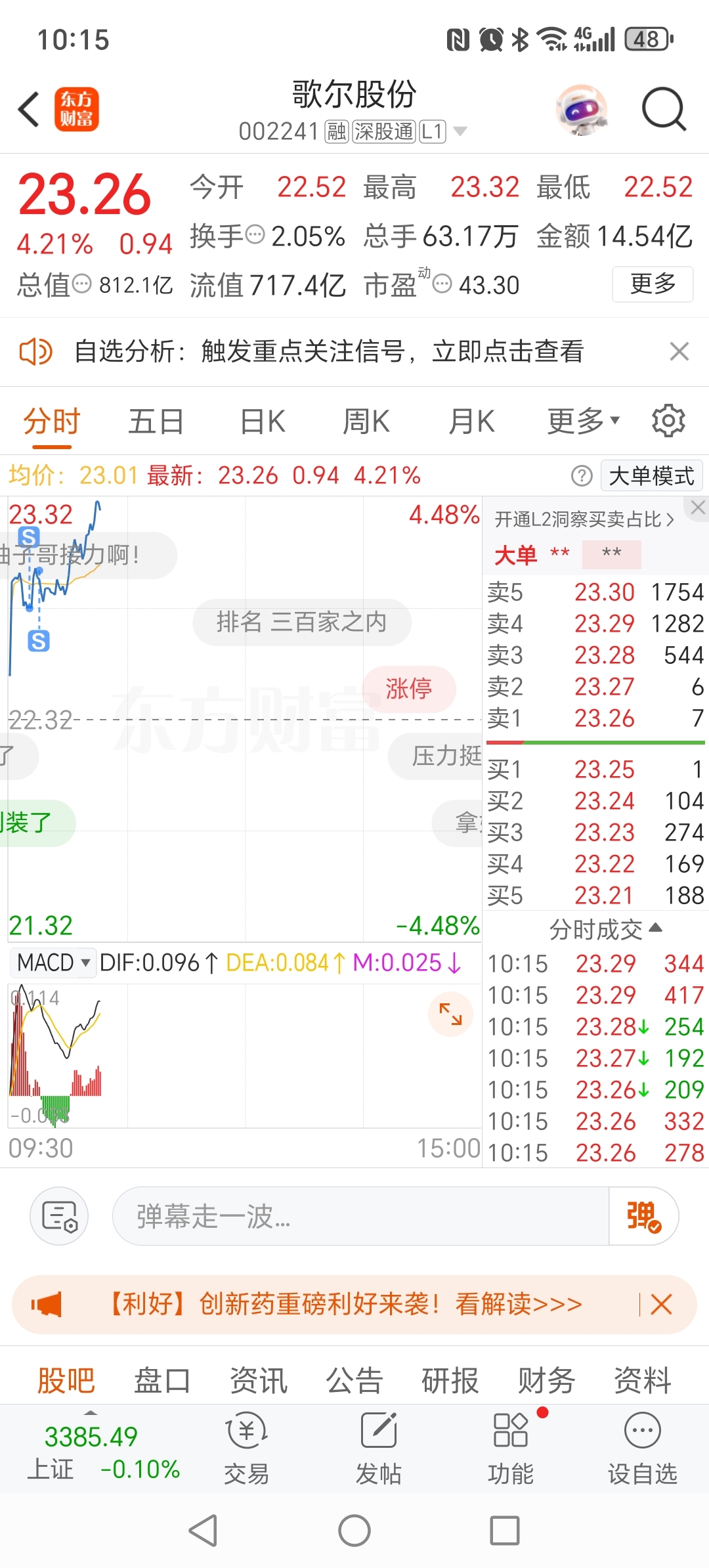Switch to the 盘口 tab

[161, 1380]
